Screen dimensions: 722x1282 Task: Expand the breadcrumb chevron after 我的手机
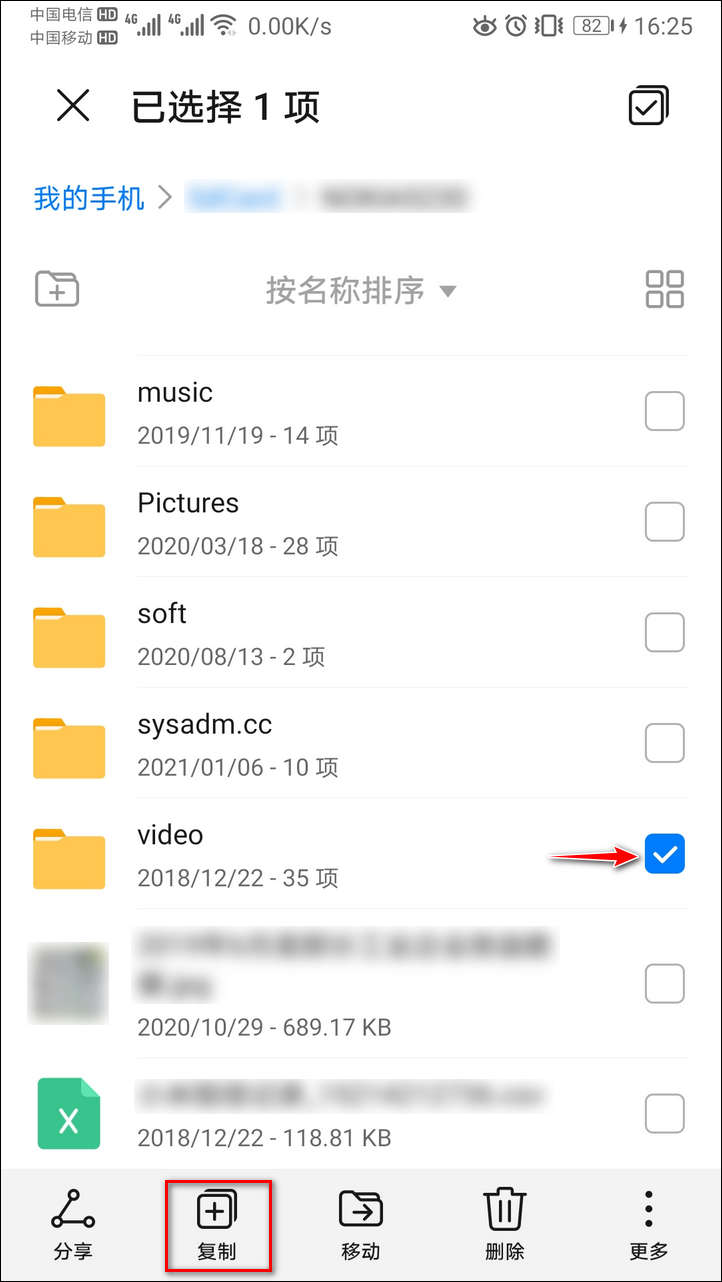pyautogui.click(x=163, y=197)
